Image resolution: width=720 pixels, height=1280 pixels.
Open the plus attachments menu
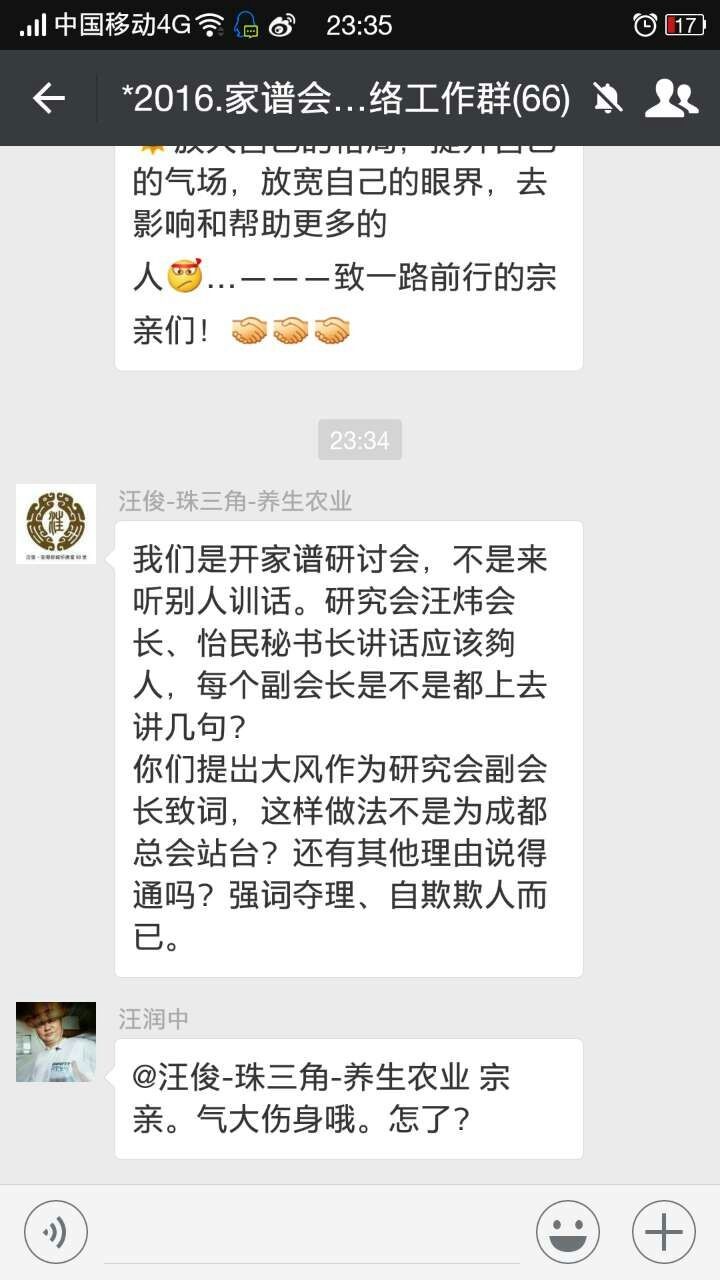click(x=664, y=1232)
